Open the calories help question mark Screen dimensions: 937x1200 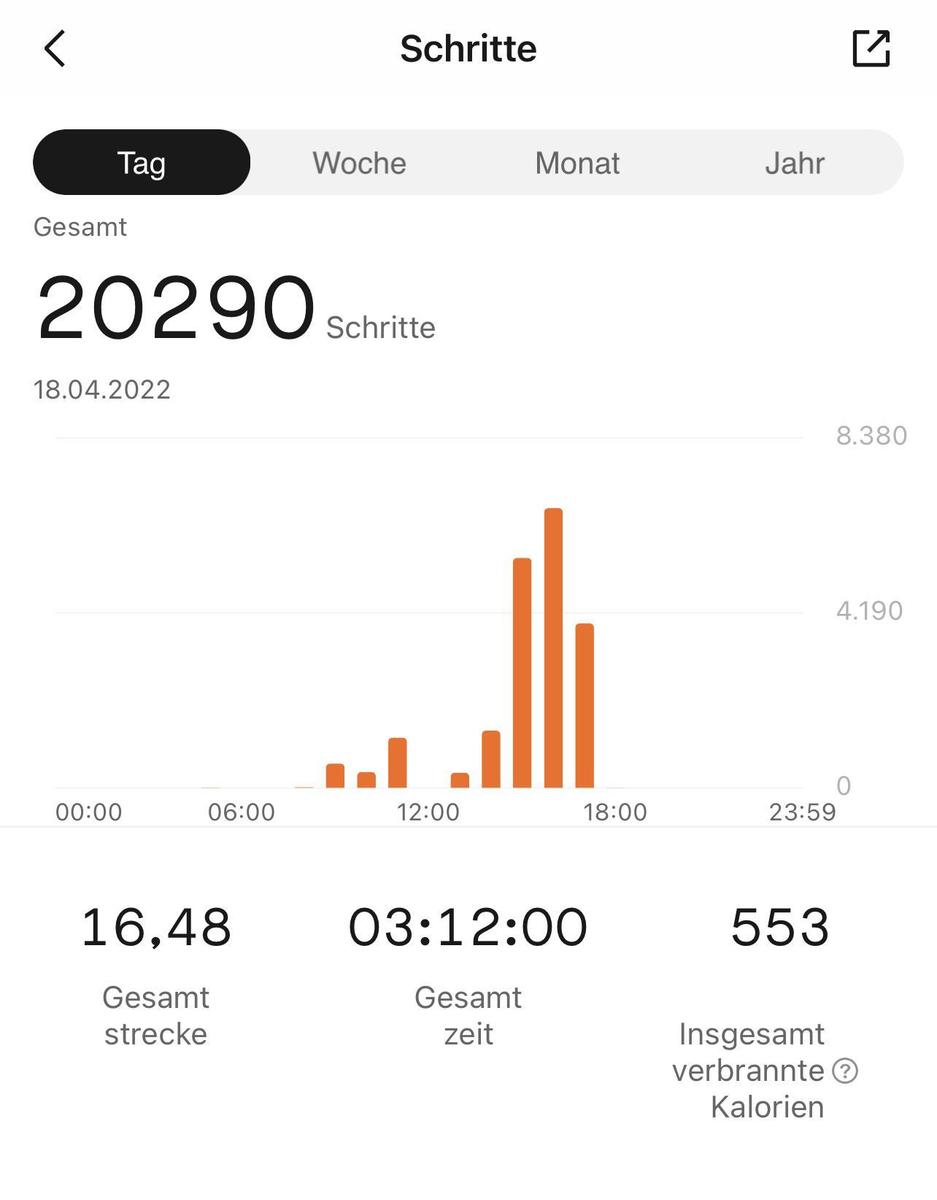(845, 1071)
